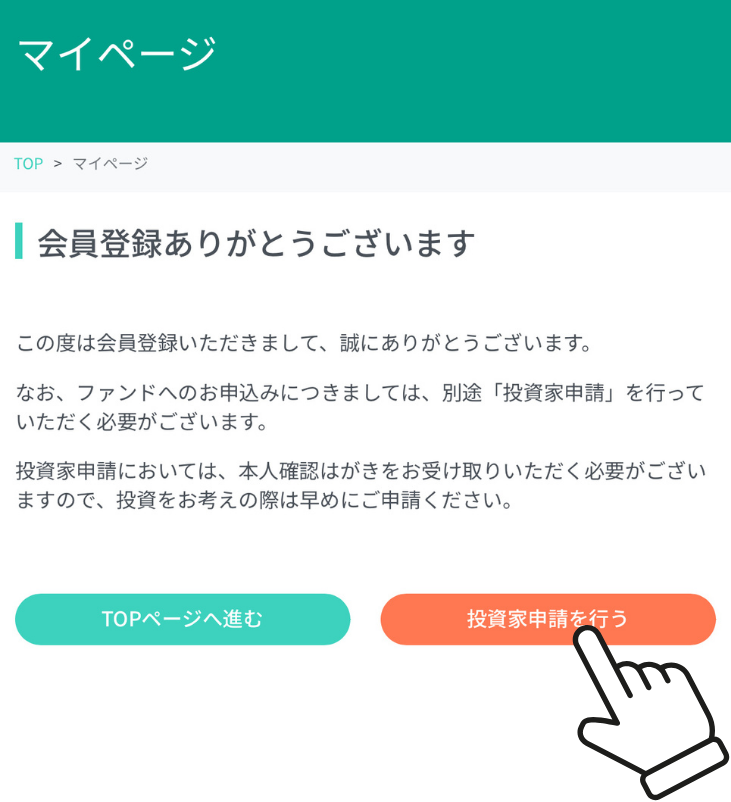The height and width of the screenshot is (802, 731).
Task: Open the TOP breadcrumb link
Action: coord(28,163)
